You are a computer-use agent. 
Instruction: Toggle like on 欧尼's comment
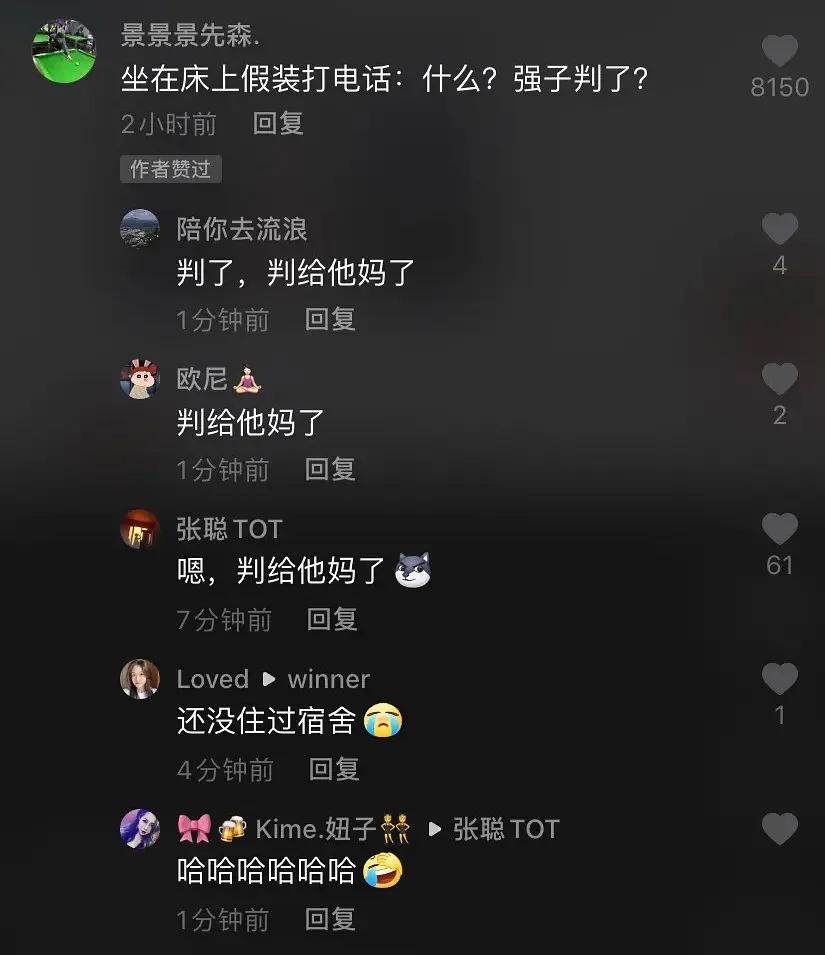[779, 379]
